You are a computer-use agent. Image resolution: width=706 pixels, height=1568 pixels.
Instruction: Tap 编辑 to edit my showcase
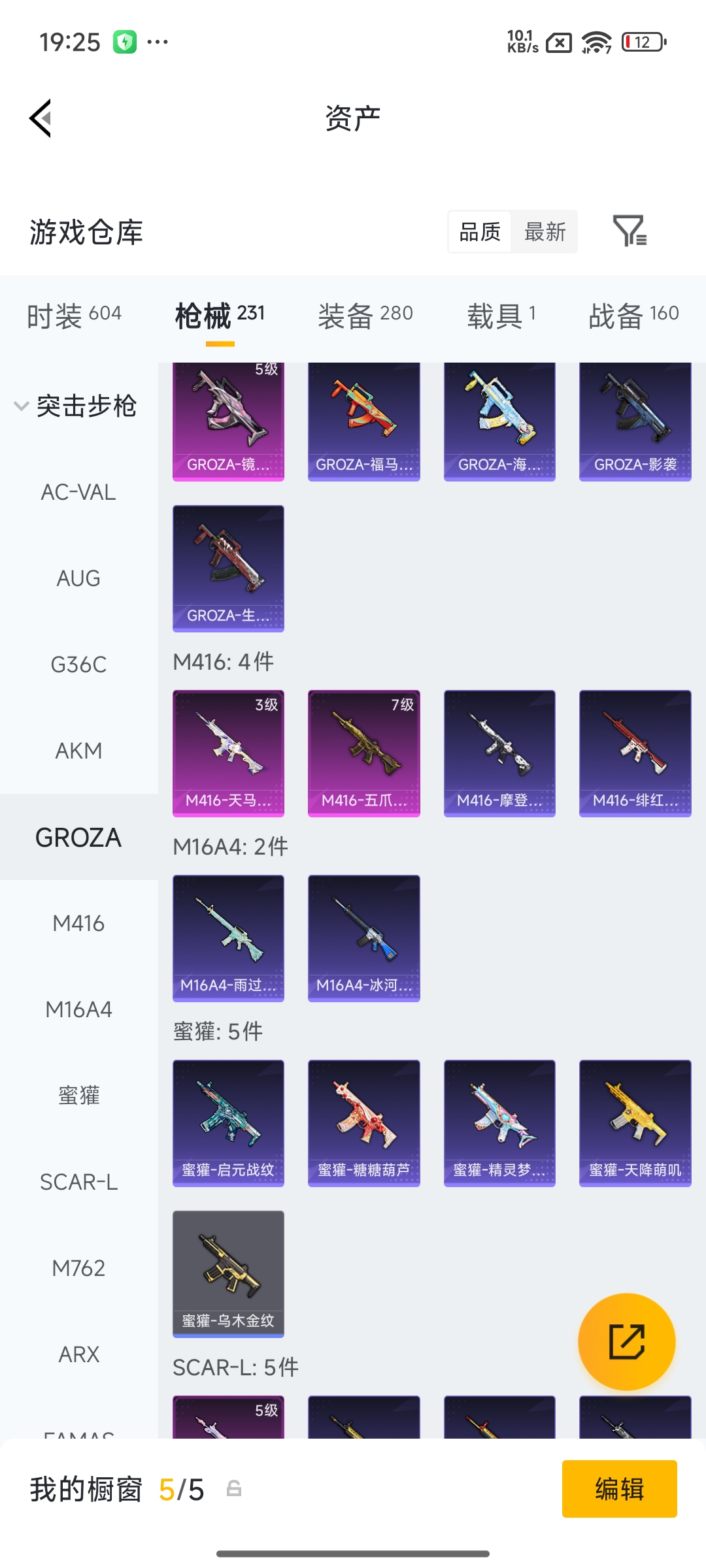[x=620, y=1489]
